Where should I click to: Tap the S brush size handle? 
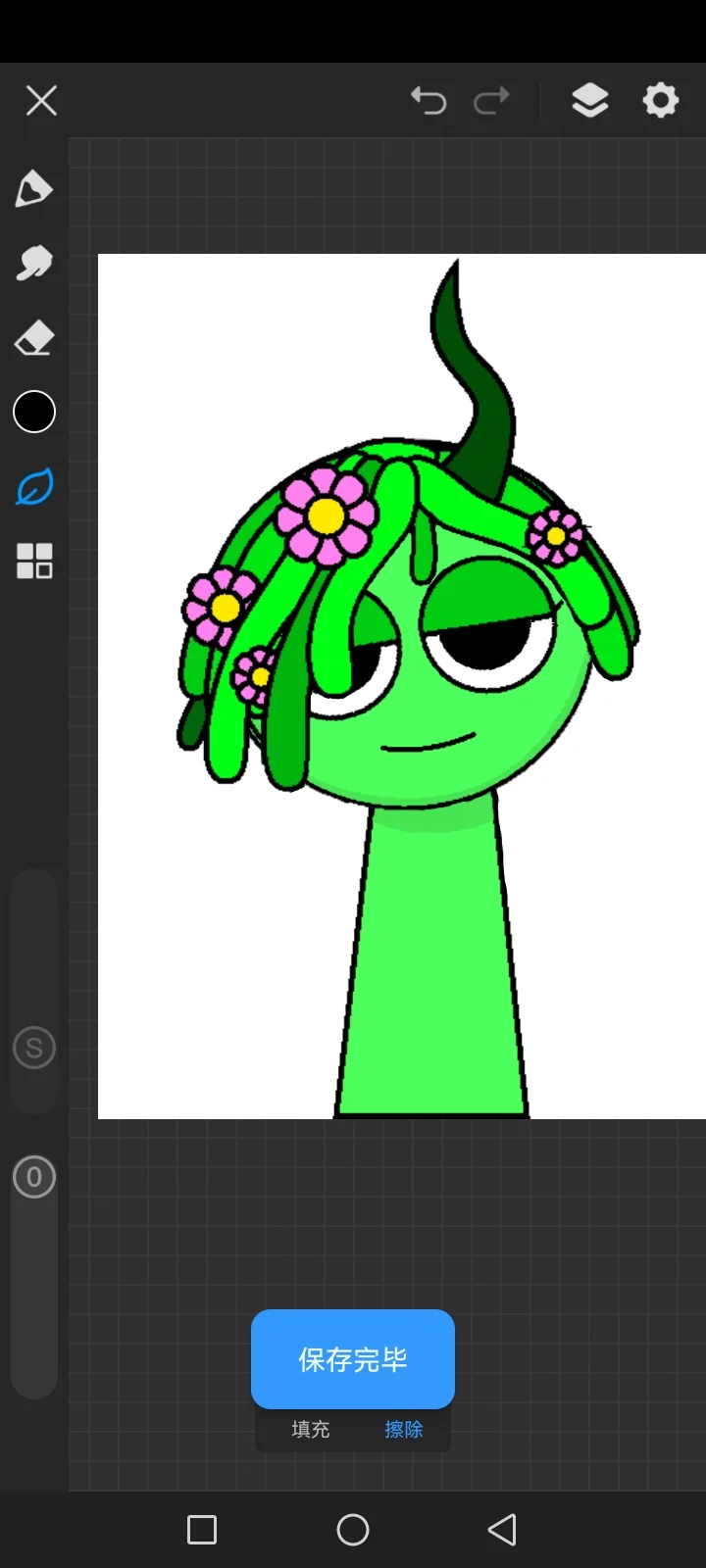(x=33, y=1048)
